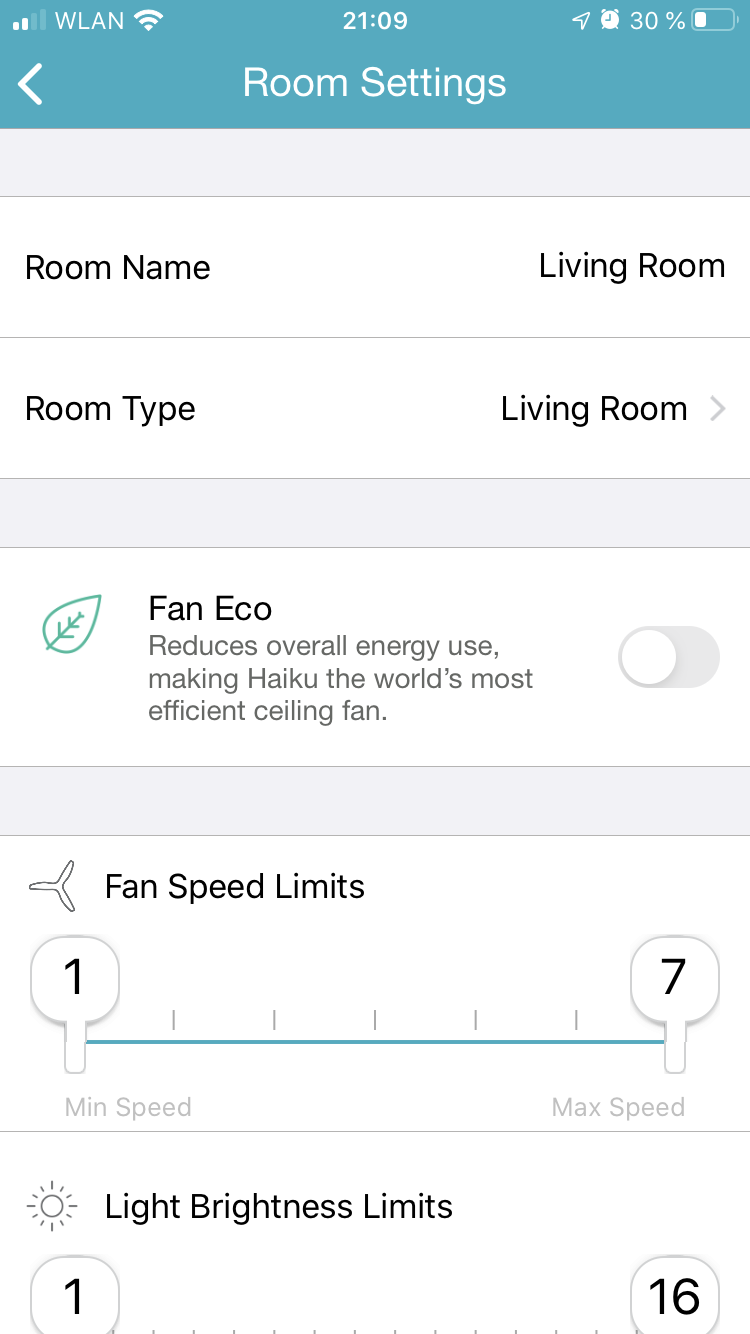Viewport: 750px width, 1334px height.
Task: Edit the Room Name field
Action: (631, 267)
